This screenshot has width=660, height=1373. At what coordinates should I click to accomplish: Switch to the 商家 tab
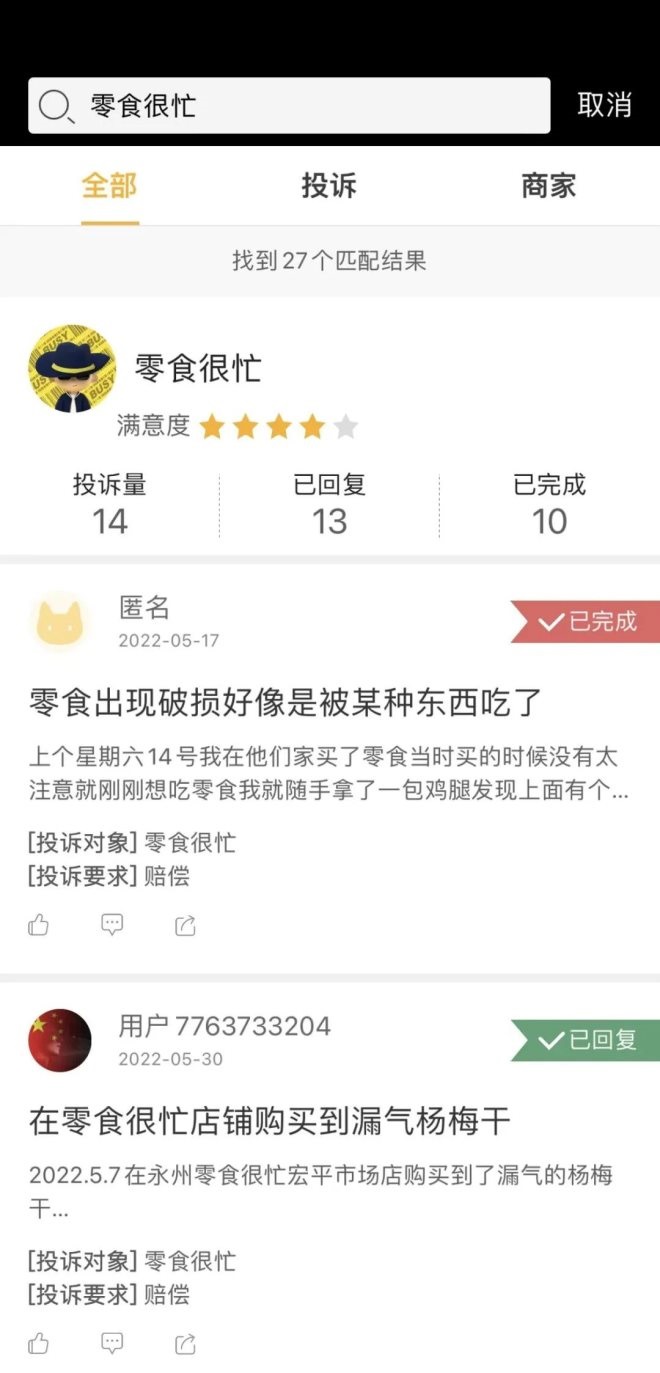click(549, 186)
